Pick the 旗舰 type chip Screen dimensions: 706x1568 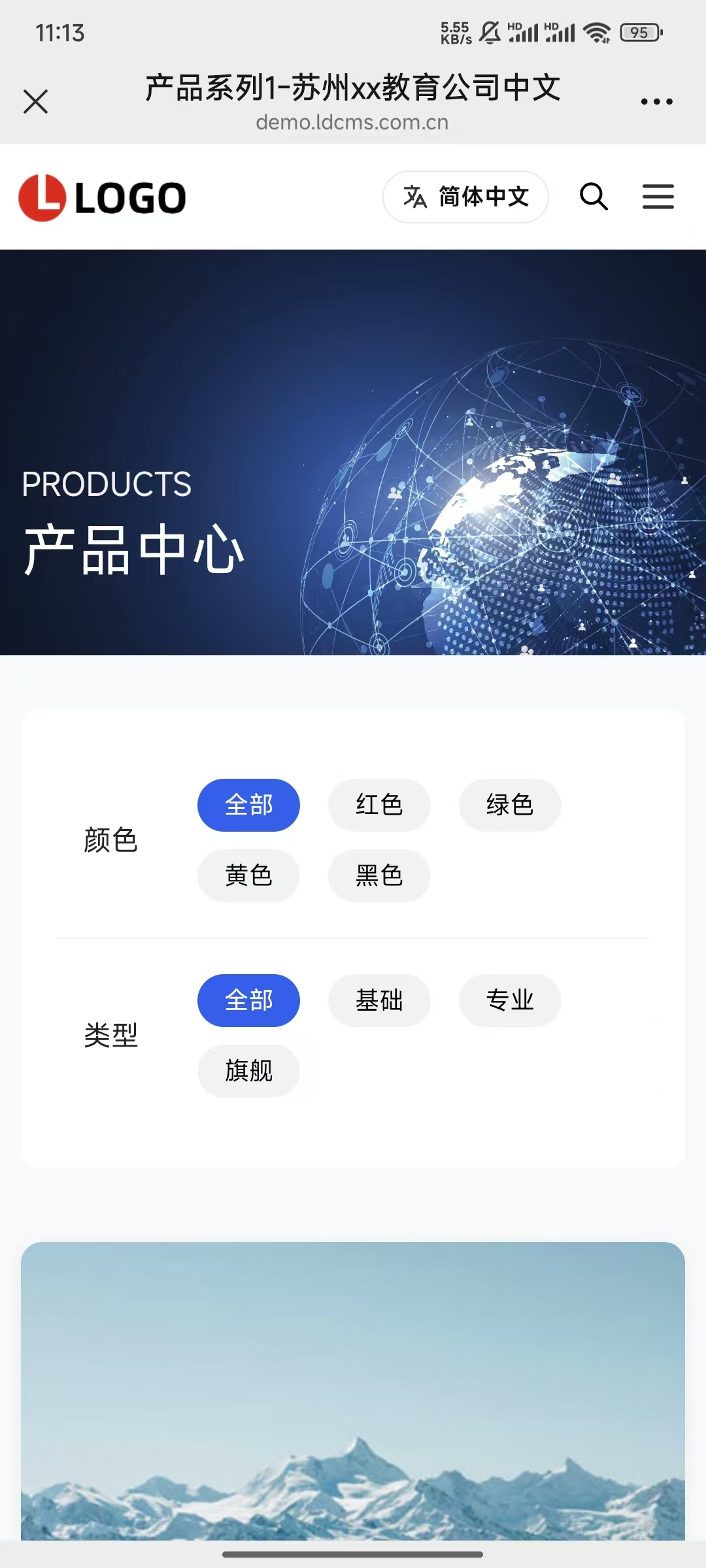(248, 1071)
